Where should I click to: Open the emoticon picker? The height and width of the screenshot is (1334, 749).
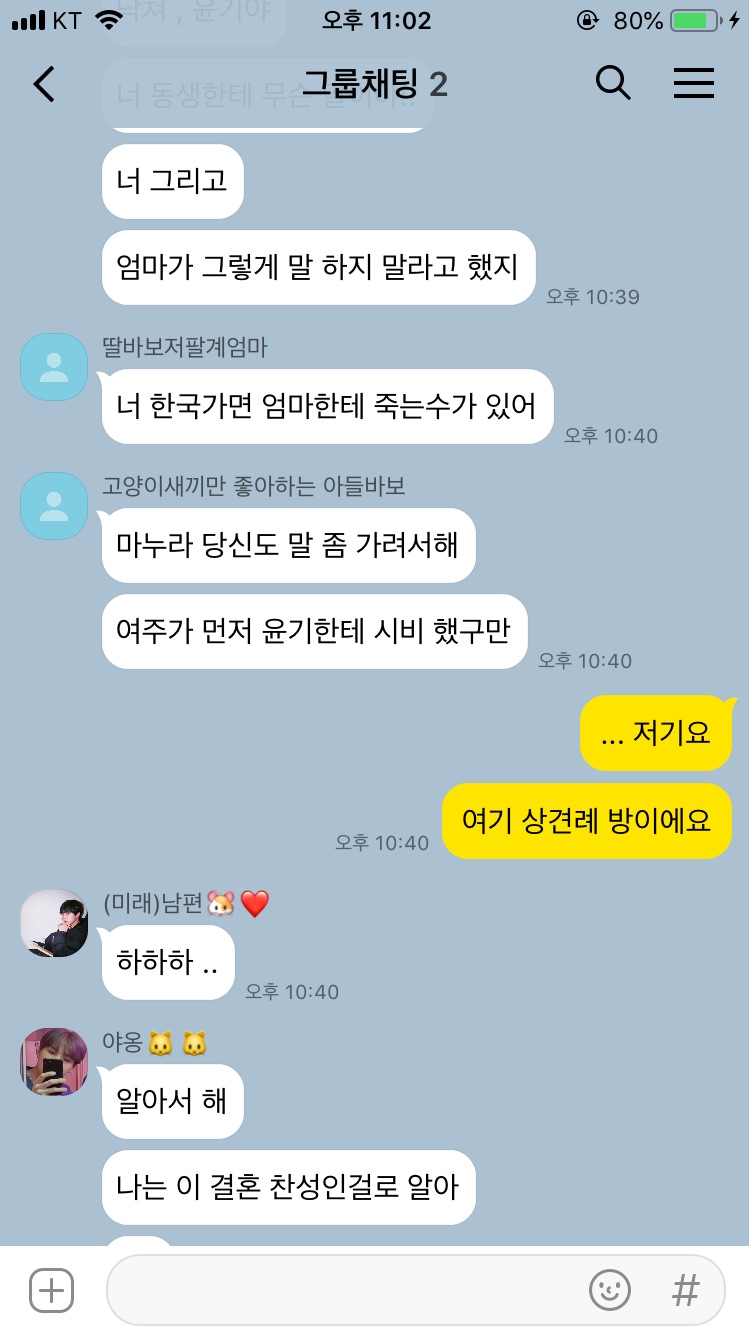609,1291
